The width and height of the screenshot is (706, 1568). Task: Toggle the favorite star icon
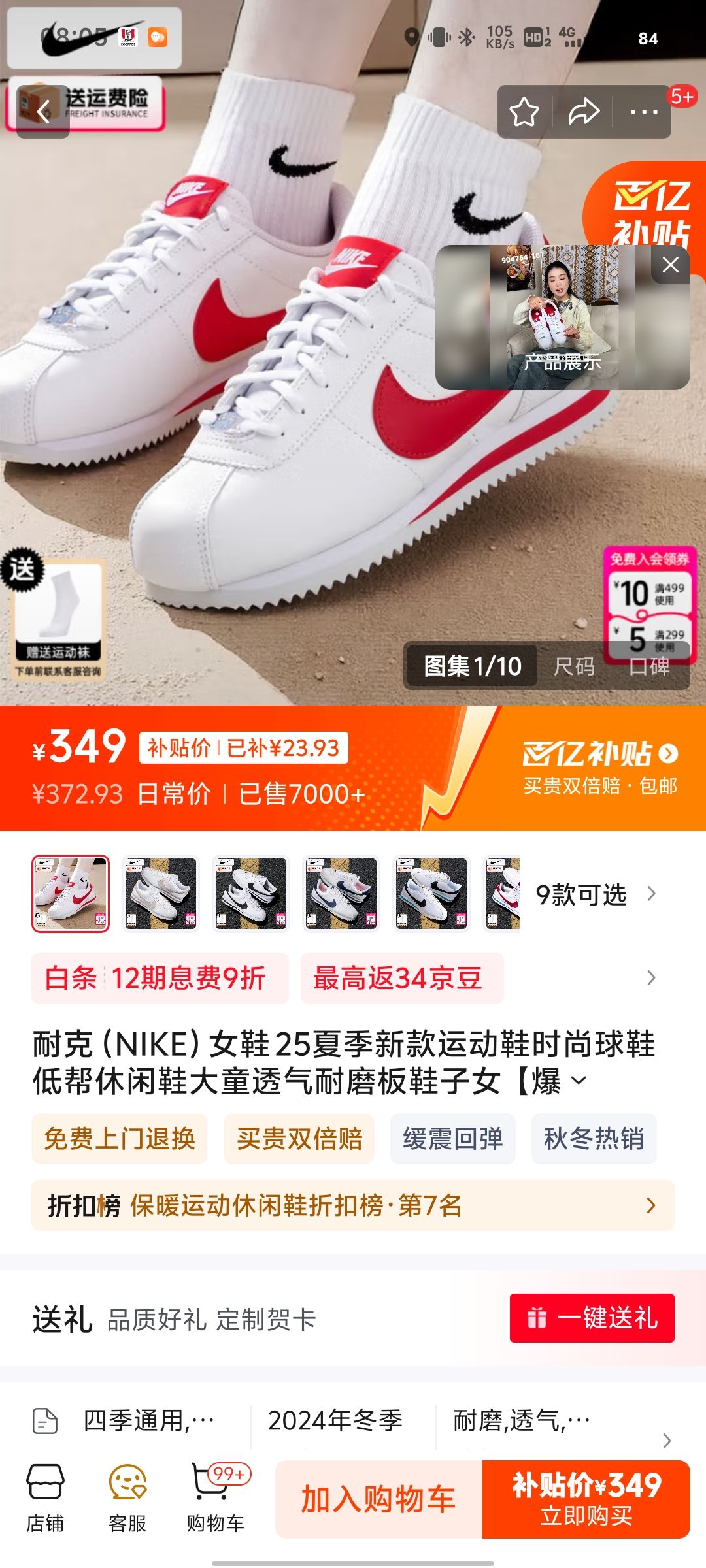click(523, 111)
